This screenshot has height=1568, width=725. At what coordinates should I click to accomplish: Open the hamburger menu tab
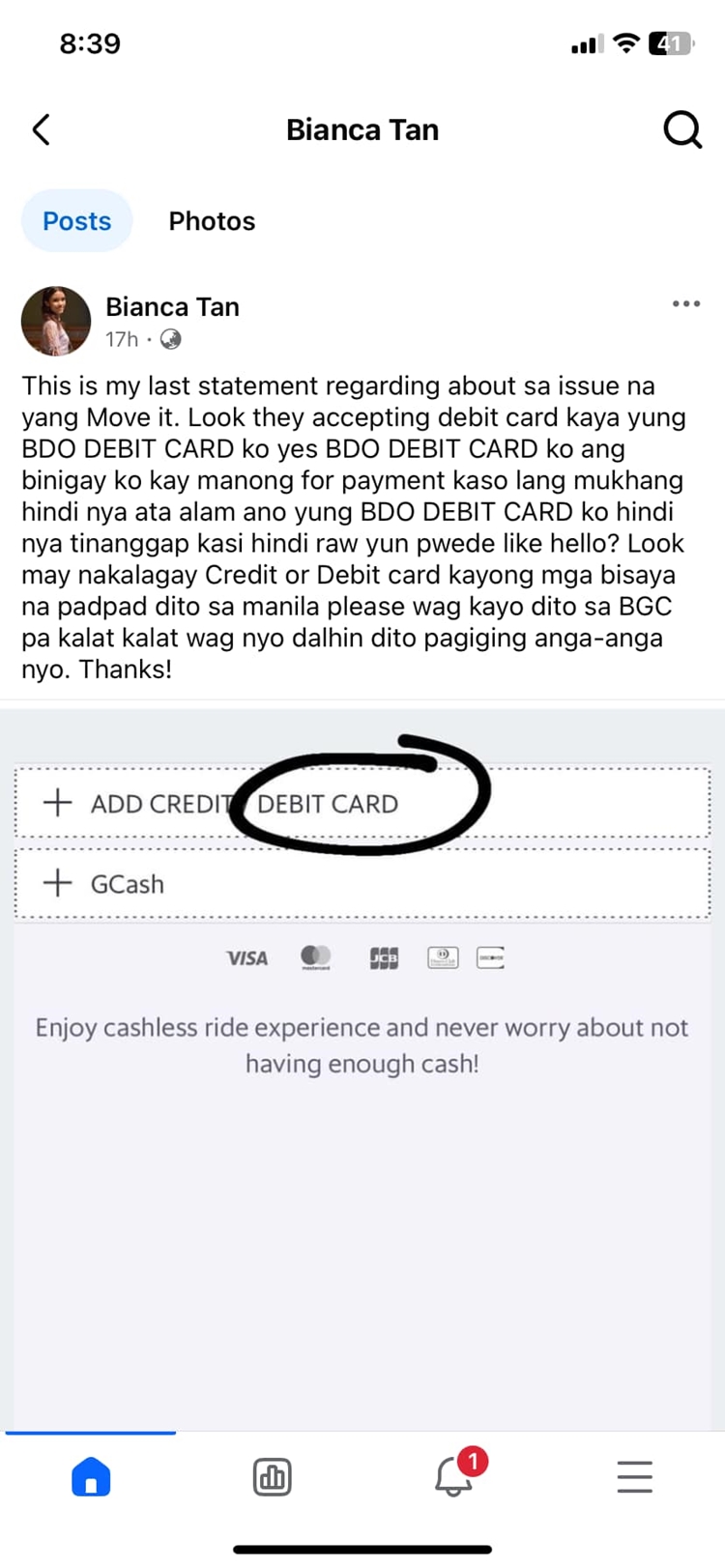point(634,1477)
